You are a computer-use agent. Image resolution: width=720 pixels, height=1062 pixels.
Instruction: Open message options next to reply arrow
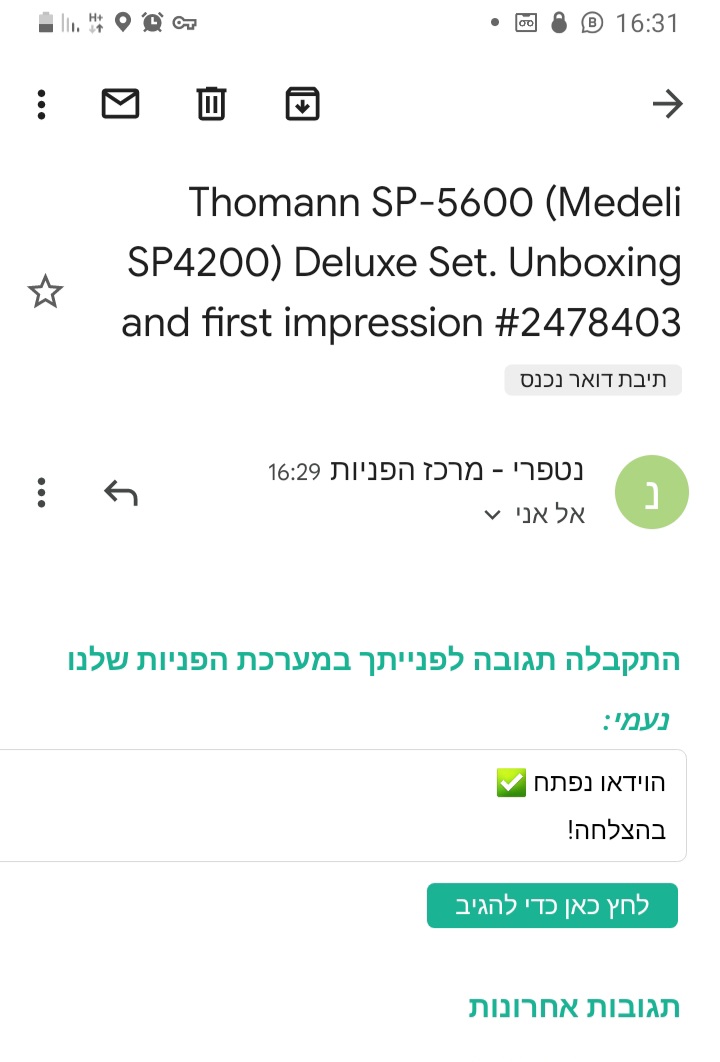pos(41,492)
